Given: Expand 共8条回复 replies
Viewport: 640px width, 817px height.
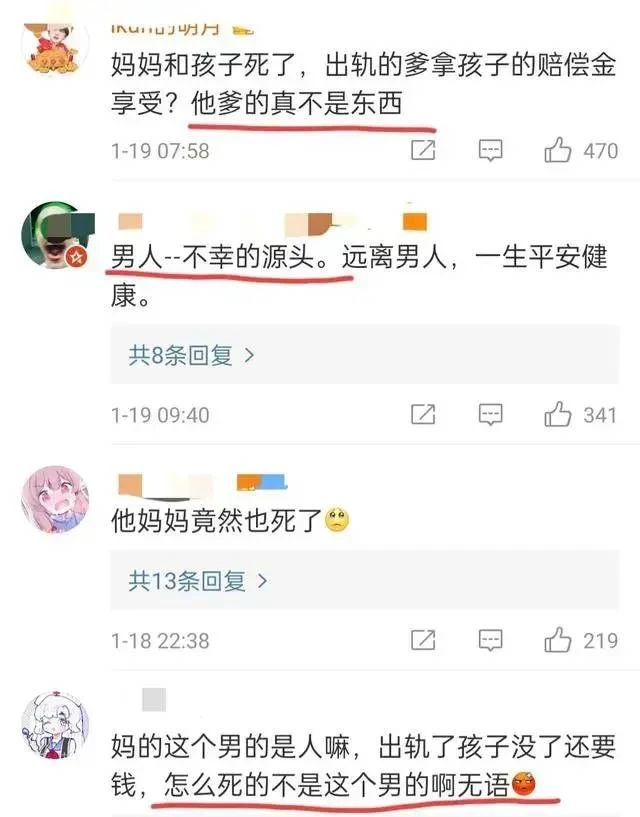Looking at the screenshot, I should pos(192,354).
